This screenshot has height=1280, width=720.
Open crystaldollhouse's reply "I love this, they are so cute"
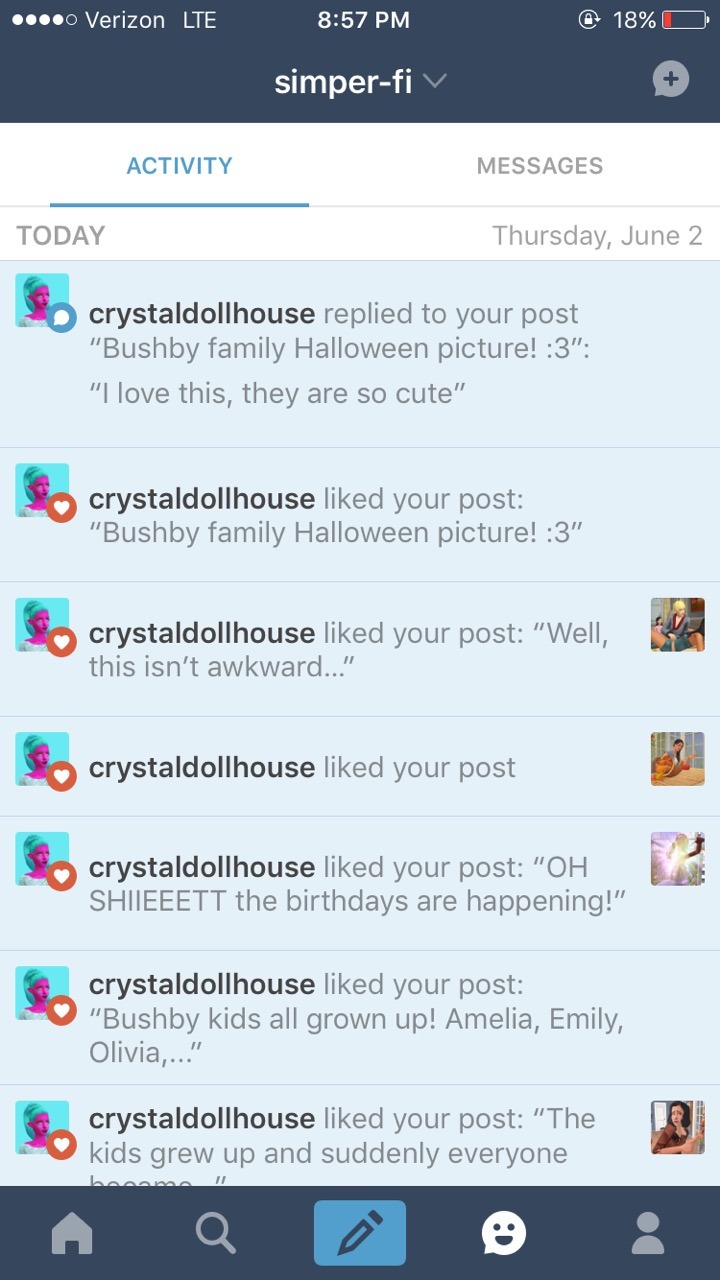360,354
